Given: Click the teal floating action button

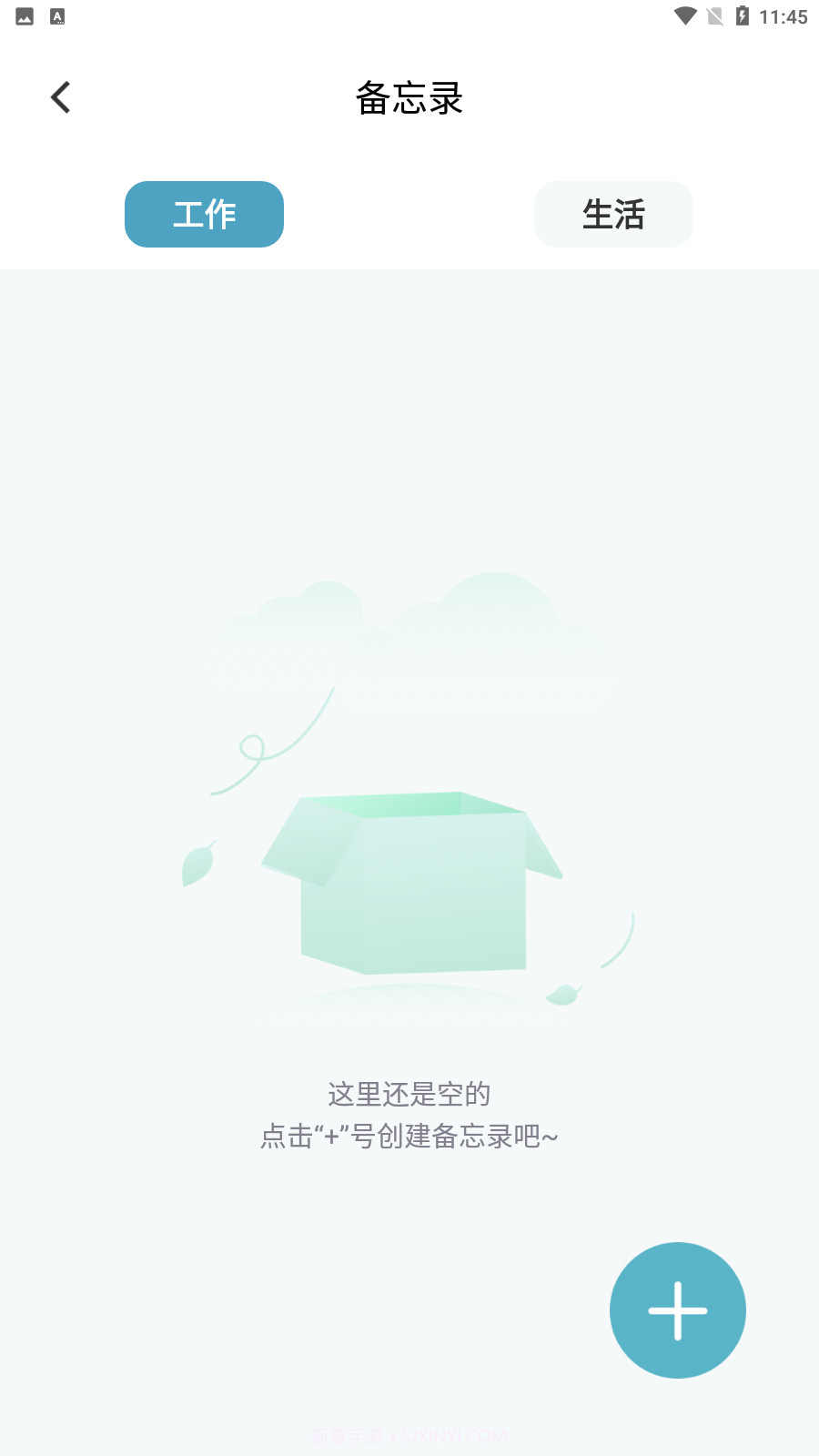Looking at the screenshot, I should 678,1310.
